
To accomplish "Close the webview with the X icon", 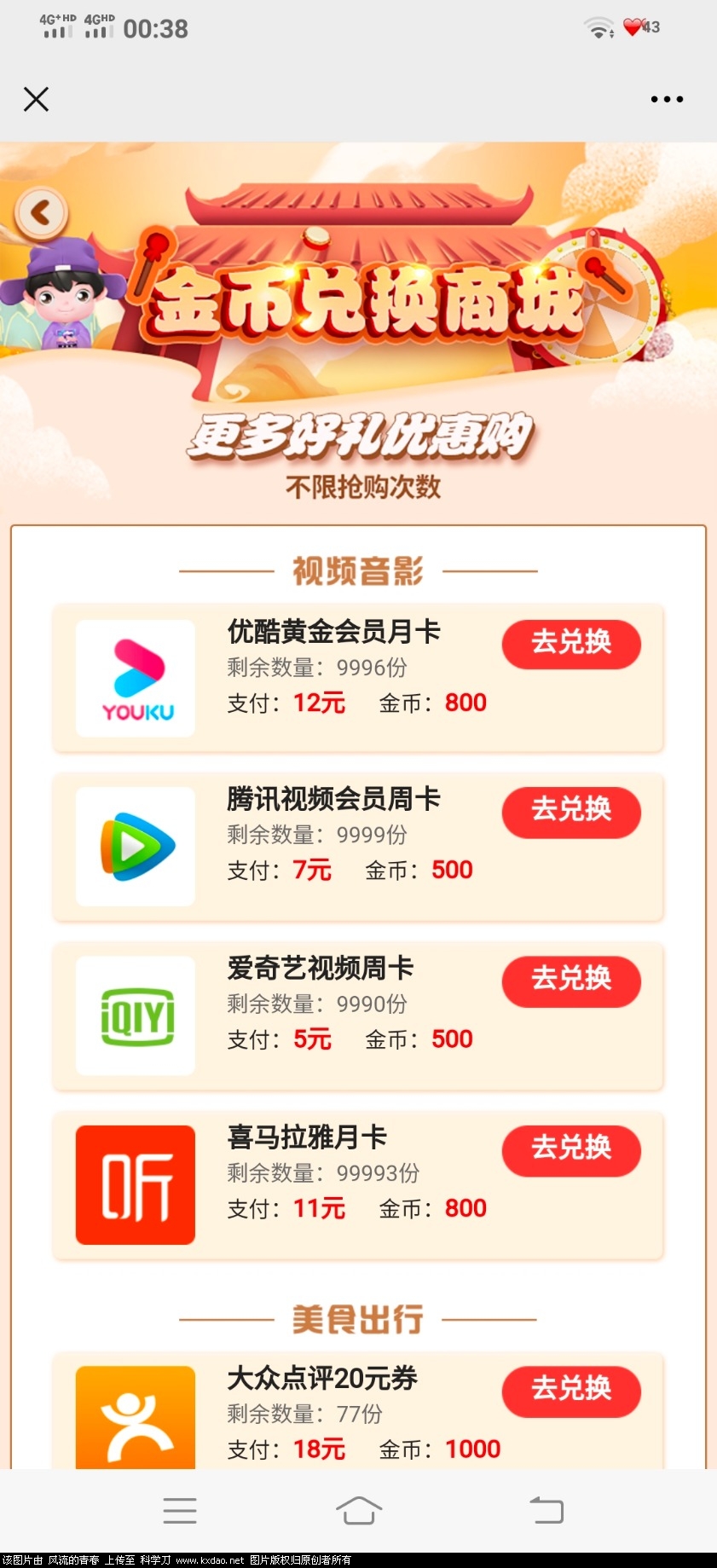I will tap(36, 99).
